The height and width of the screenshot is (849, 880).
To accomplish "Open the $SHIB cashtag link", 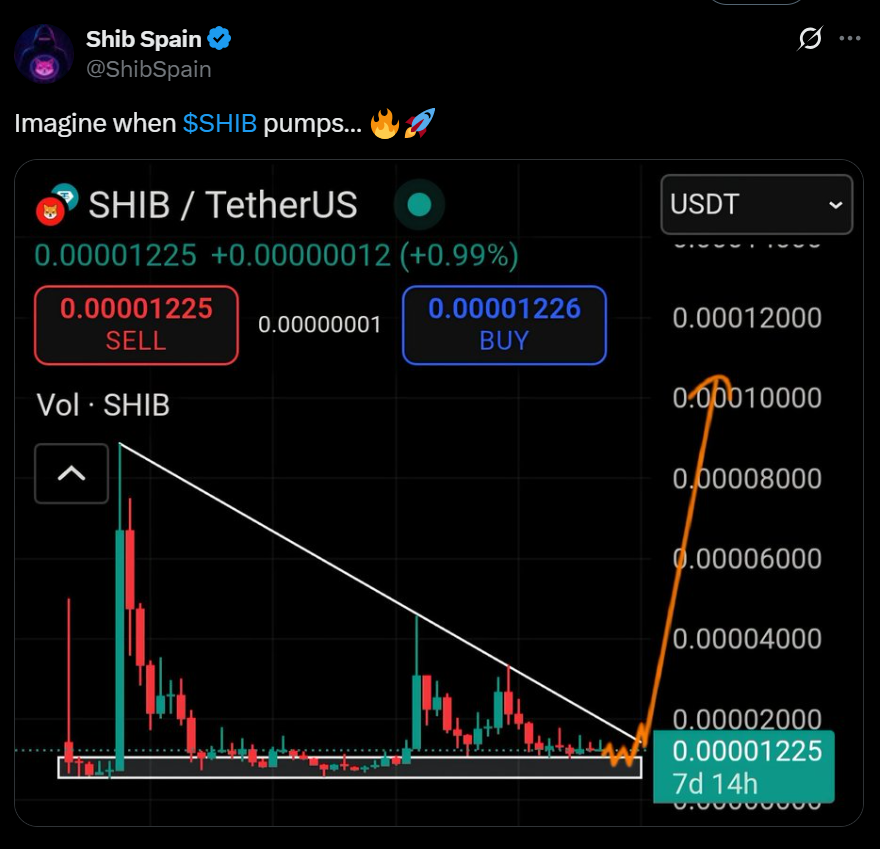I will pyautogui.click(x=220, y=124).
